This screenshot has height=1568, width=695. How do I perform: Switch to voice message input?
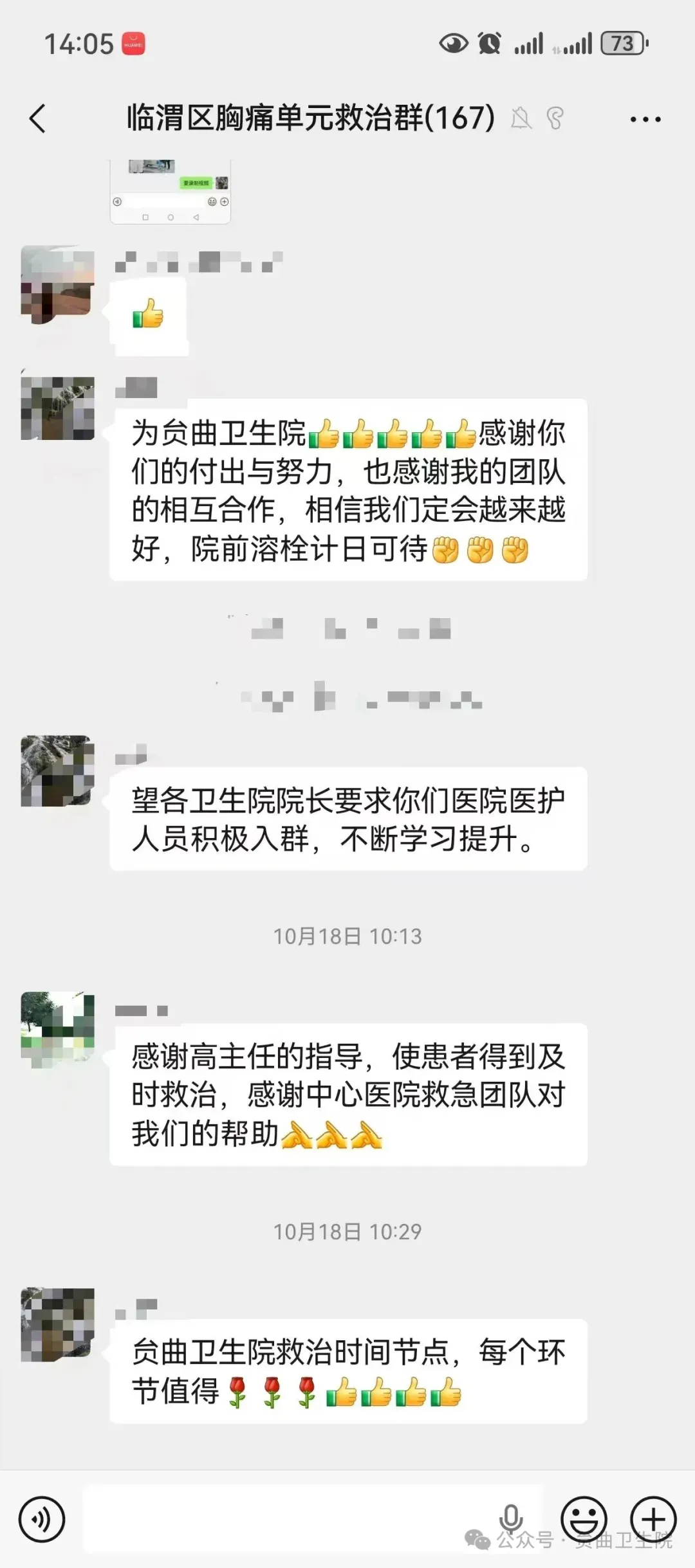(42, 1519)
